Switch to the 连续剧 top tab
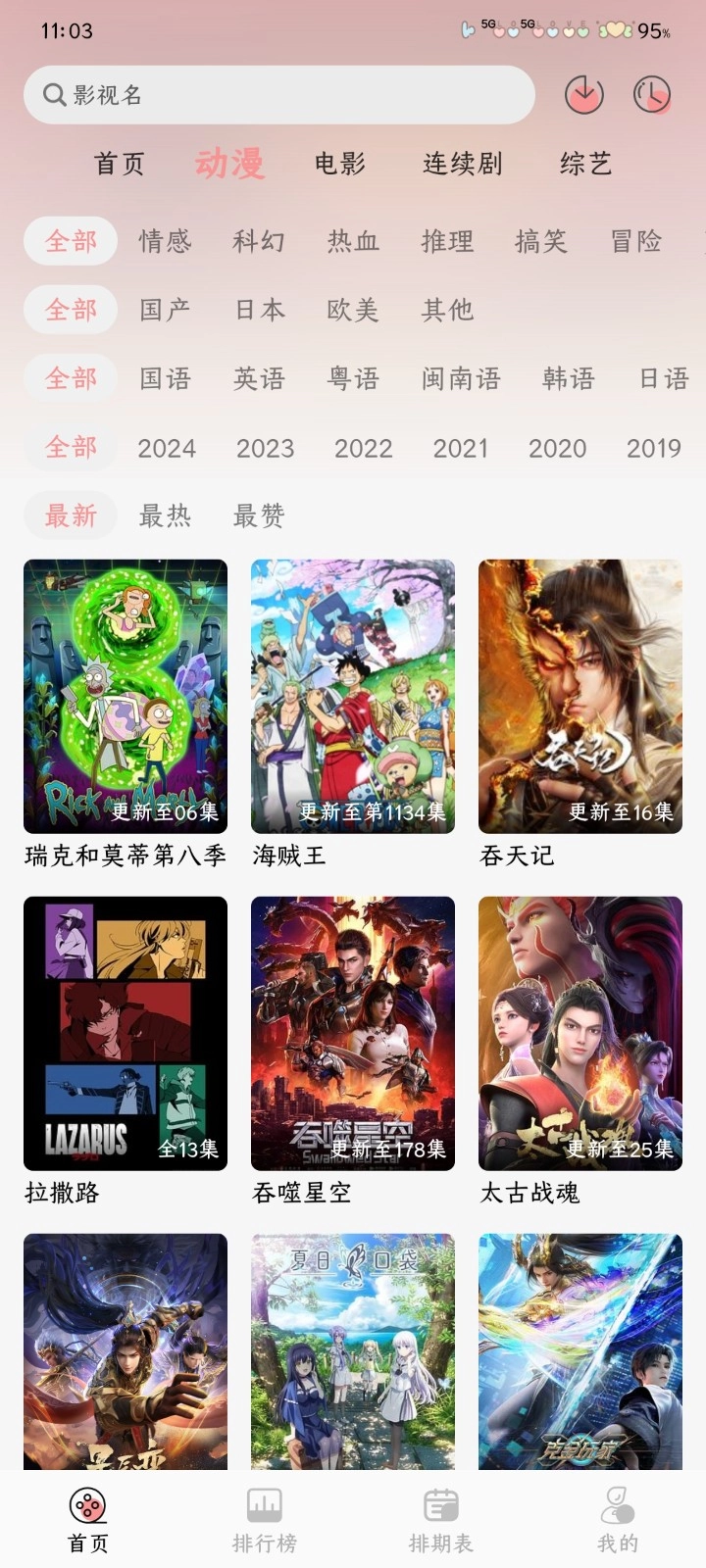The width and height of the screenshot is (706, 1568). coord(463,164)
